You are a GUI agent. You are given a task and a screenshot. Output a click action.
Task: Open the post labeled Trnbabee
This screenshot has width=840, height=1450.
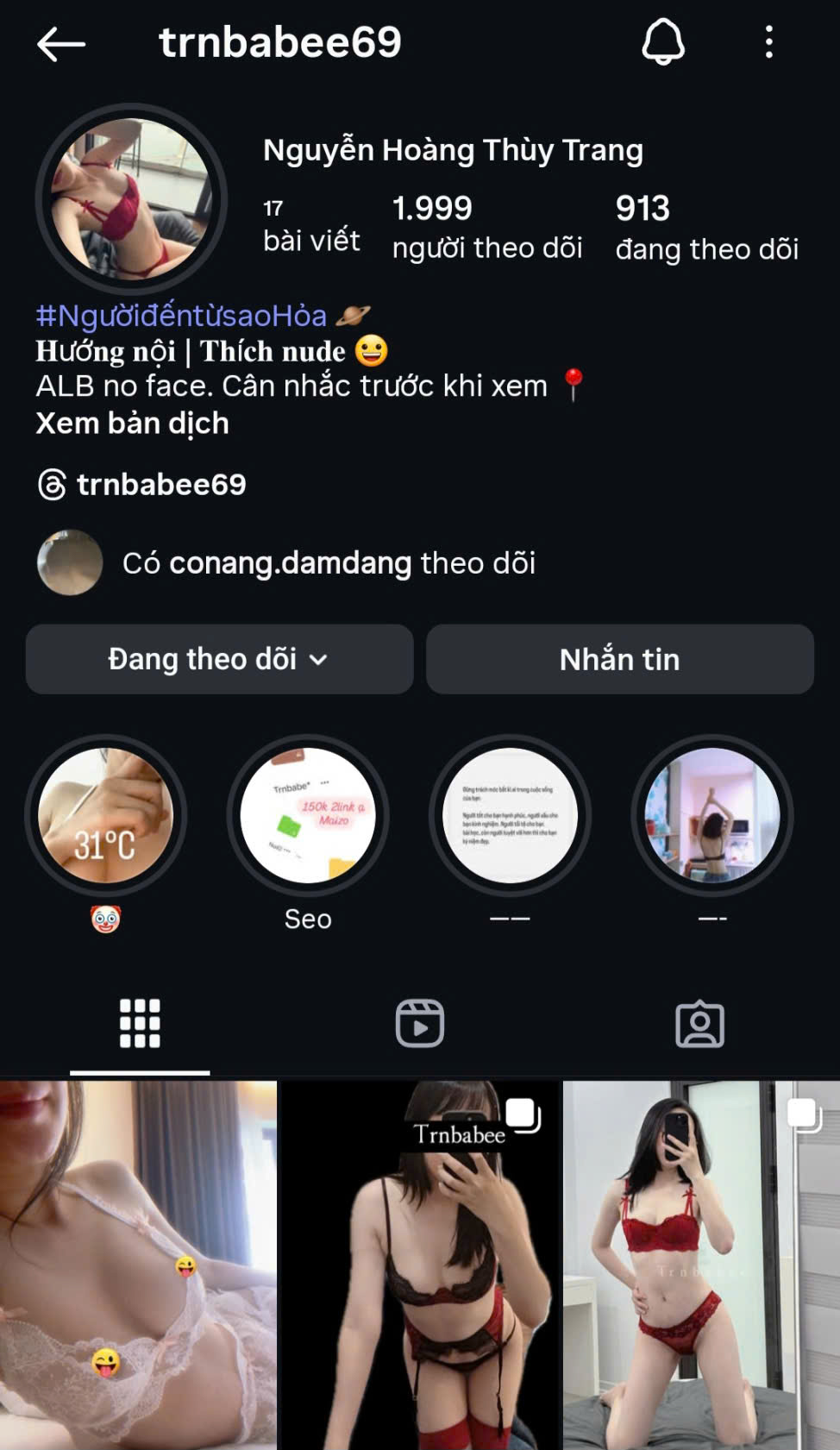pos(420,1264)
